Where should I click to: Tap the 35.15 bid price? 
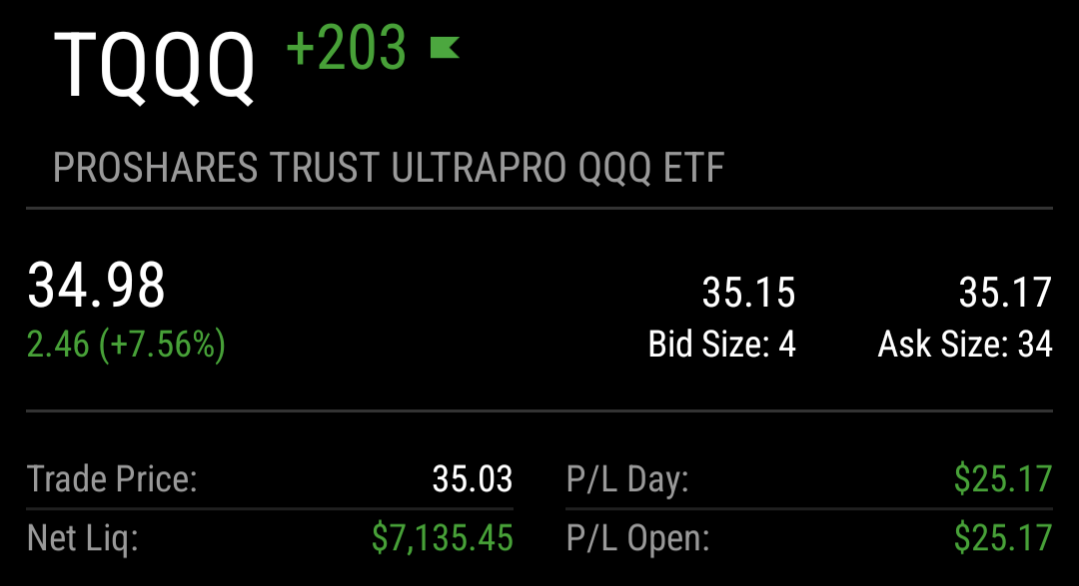(x=748, y=293)
